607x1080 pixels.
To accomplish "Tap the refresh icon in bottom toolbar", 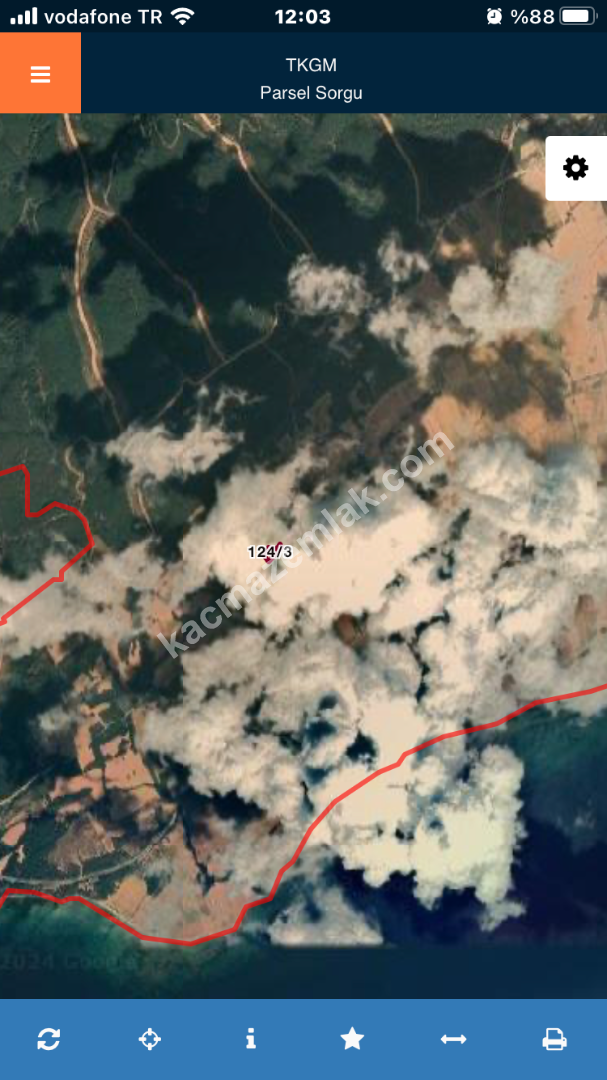I will 49,1039.
